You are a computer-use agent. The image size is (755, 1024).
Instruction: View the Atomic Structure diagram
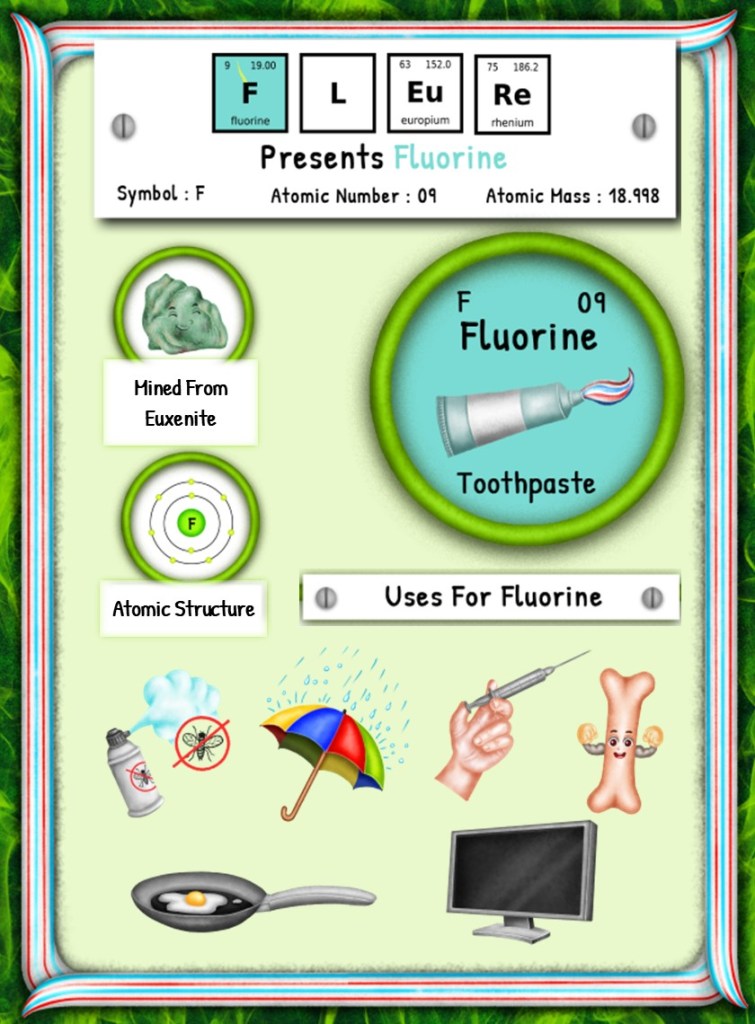click(x=190, y=521)
